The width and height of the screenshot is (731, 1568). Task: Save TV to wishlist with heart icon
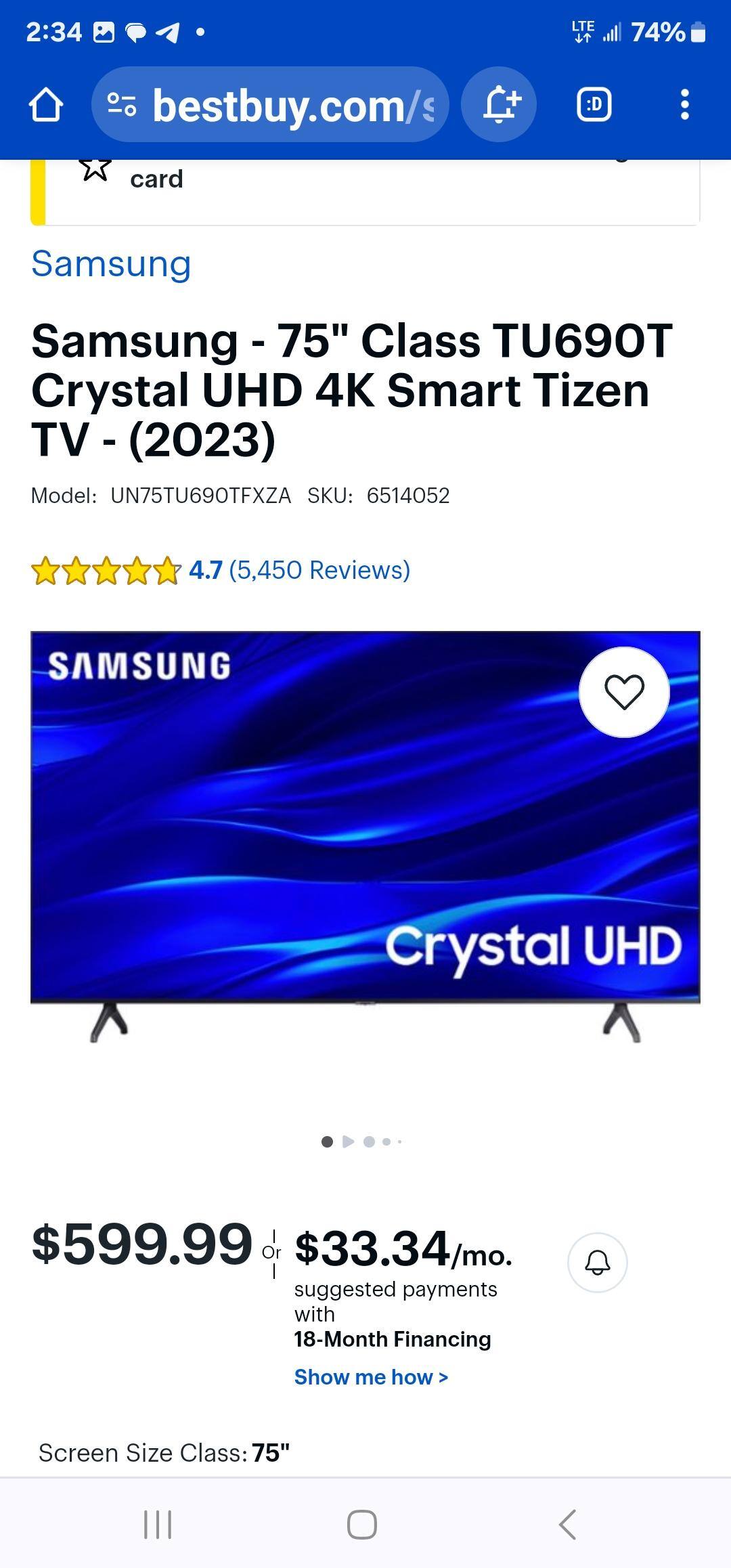point(624,692)
